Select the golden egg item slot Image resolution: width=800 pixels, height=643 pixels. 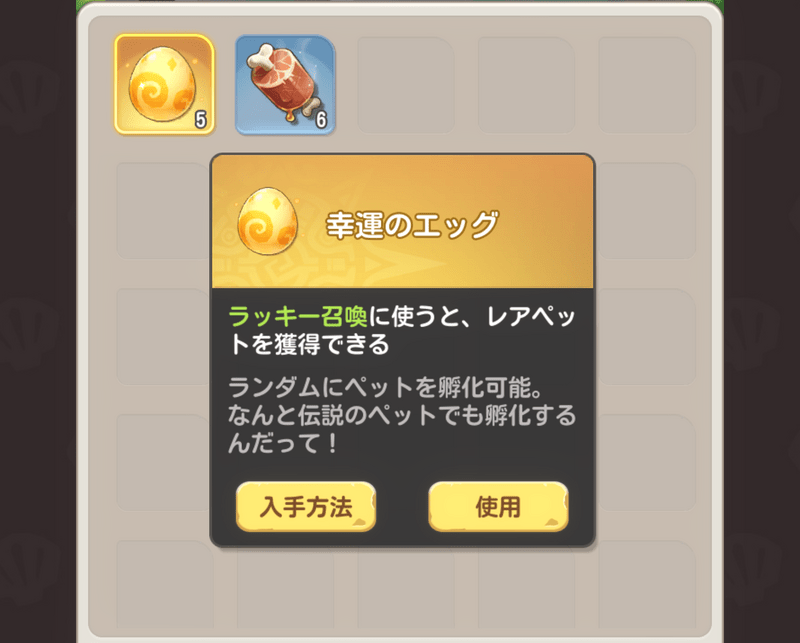pos(163,85)
